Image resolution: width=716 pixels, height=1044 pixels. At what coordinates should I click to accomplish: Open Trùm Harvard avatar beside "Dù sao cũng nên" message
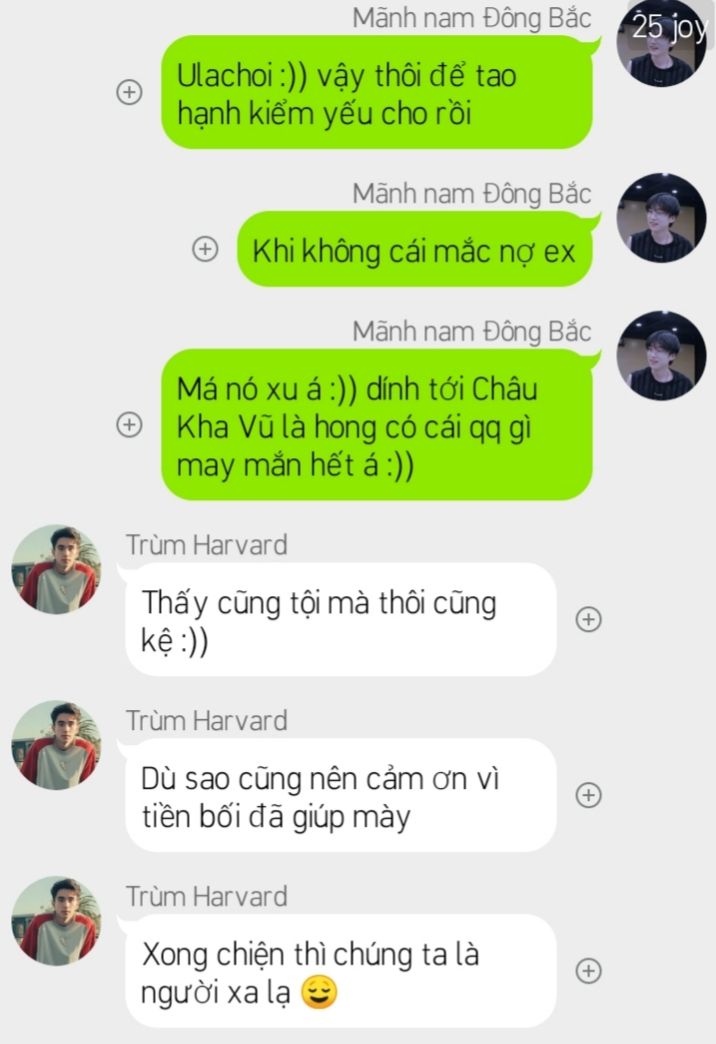pos(56,745)
